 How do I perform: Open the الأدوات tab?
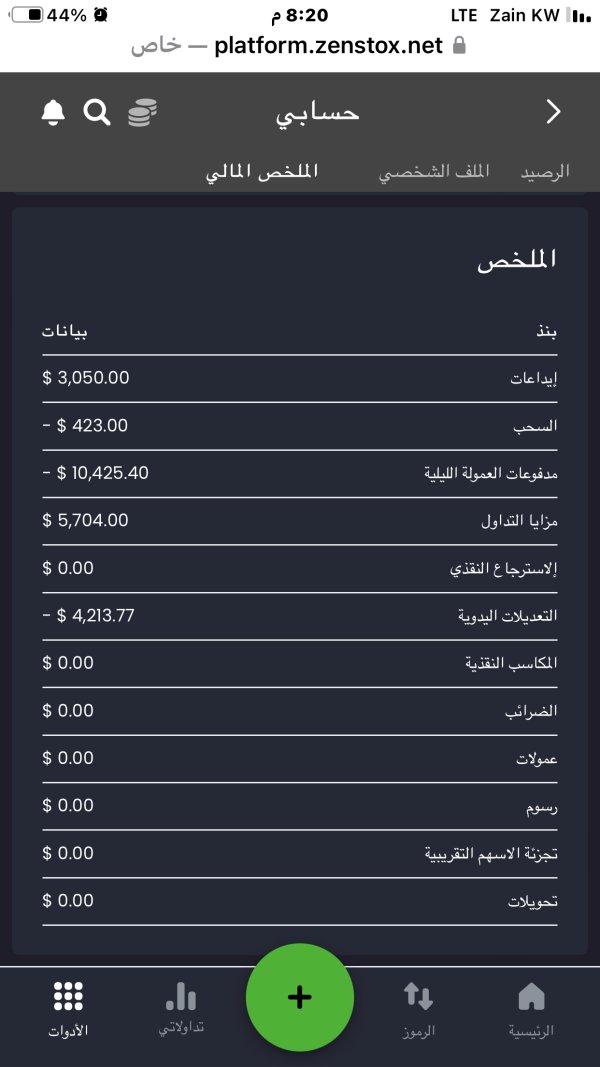[x=68, y=1009]
